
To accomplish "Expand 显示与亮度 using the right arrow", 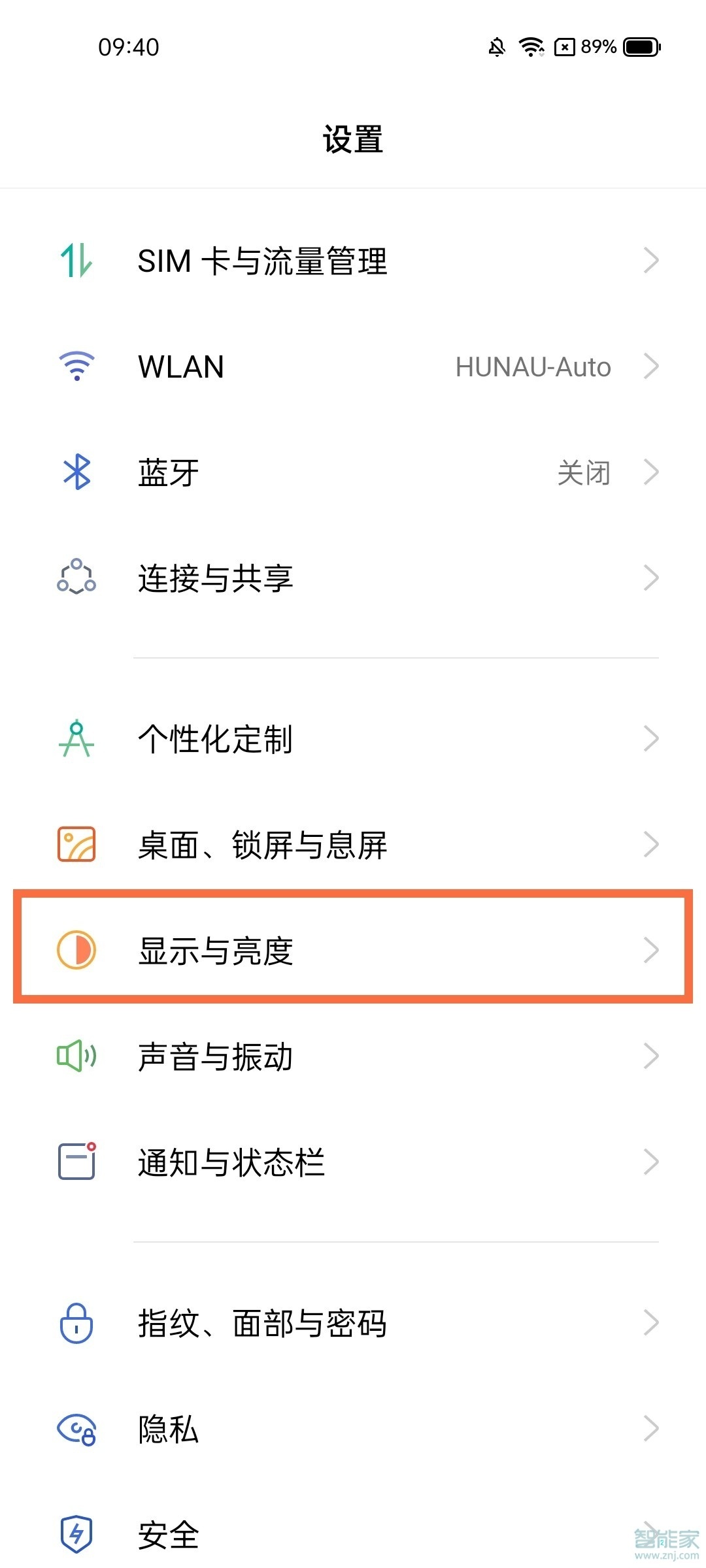I will 651,951.
